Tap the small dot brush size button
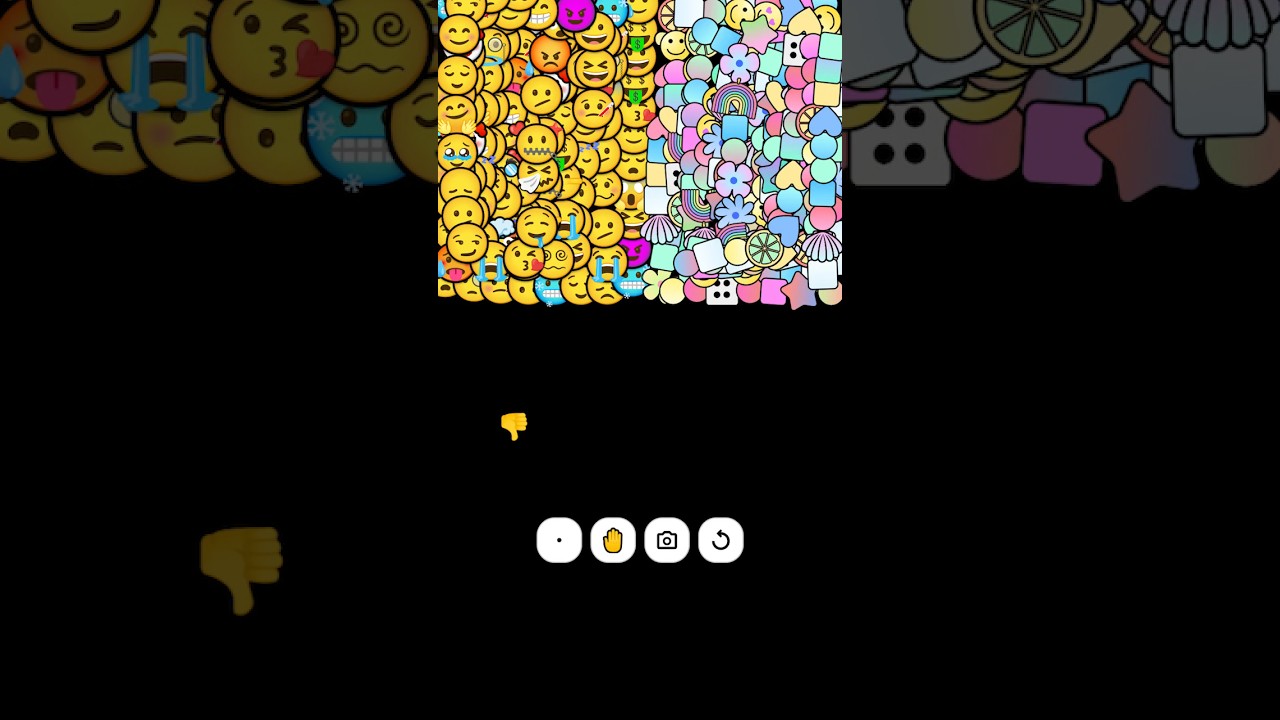 pyautogui.click(x=559, y=541)
